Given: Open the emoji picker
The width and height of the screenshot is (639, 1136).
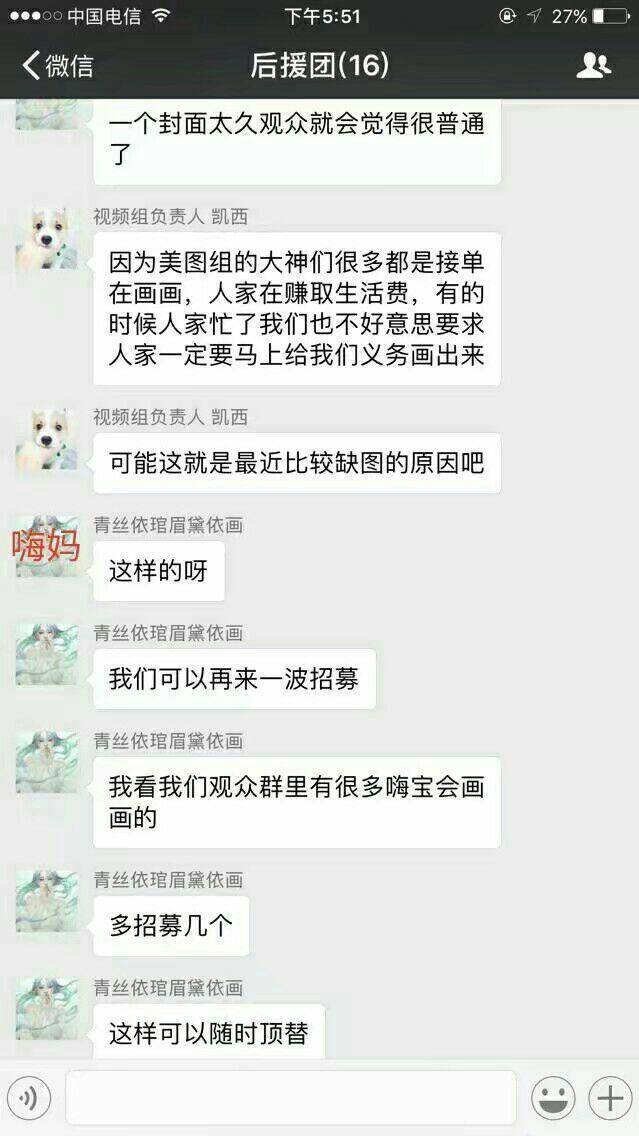Looking at the screenshot, I should (552, 1099).
